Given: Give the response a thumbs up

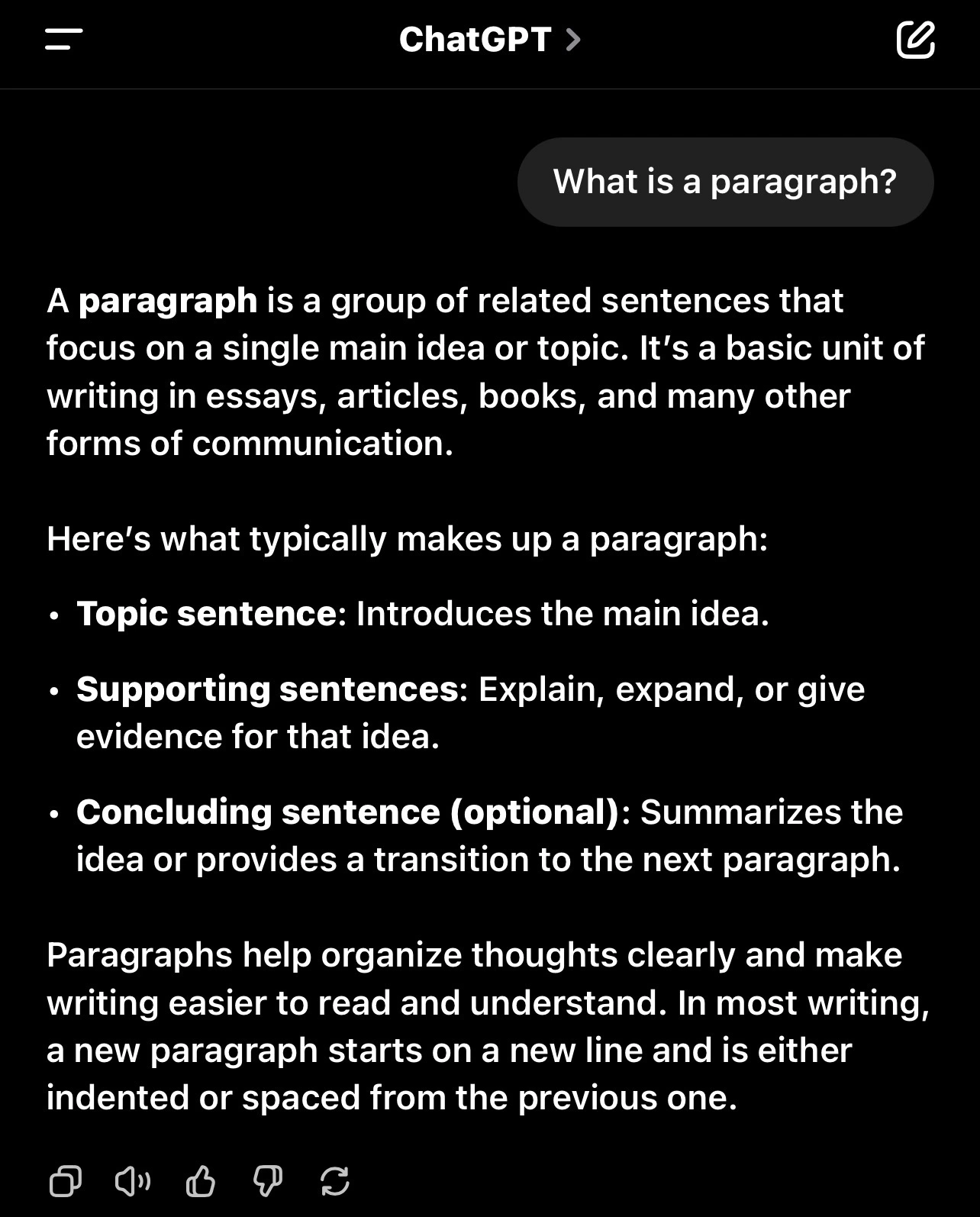Looking at the screenshot, I should [201, 1181].
